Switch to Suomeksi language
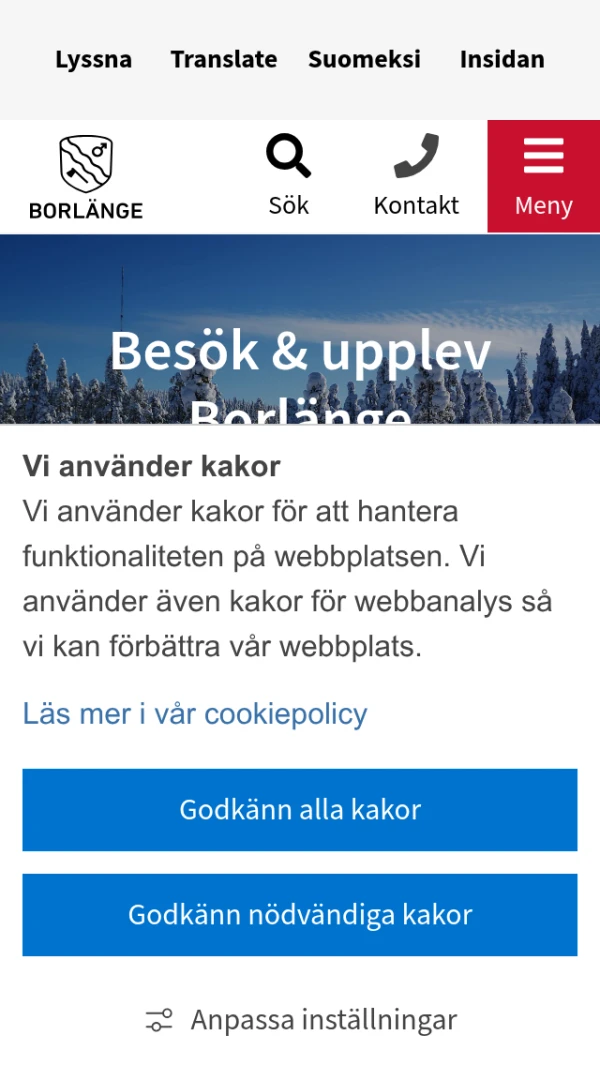Screen dimensions: 600x1065 (x=364, y=59)
